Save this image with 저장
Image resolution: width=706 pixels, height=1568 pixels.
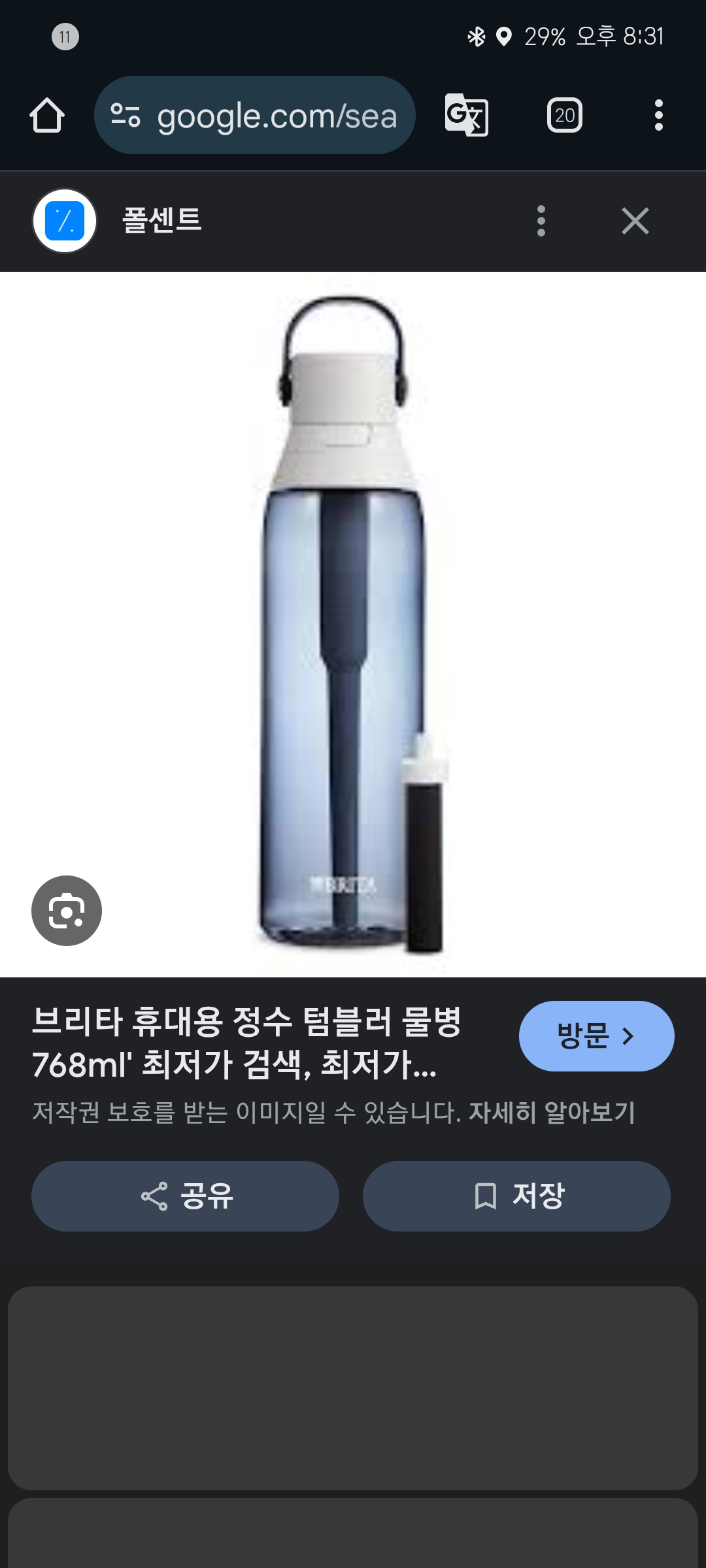point(516,1196)
